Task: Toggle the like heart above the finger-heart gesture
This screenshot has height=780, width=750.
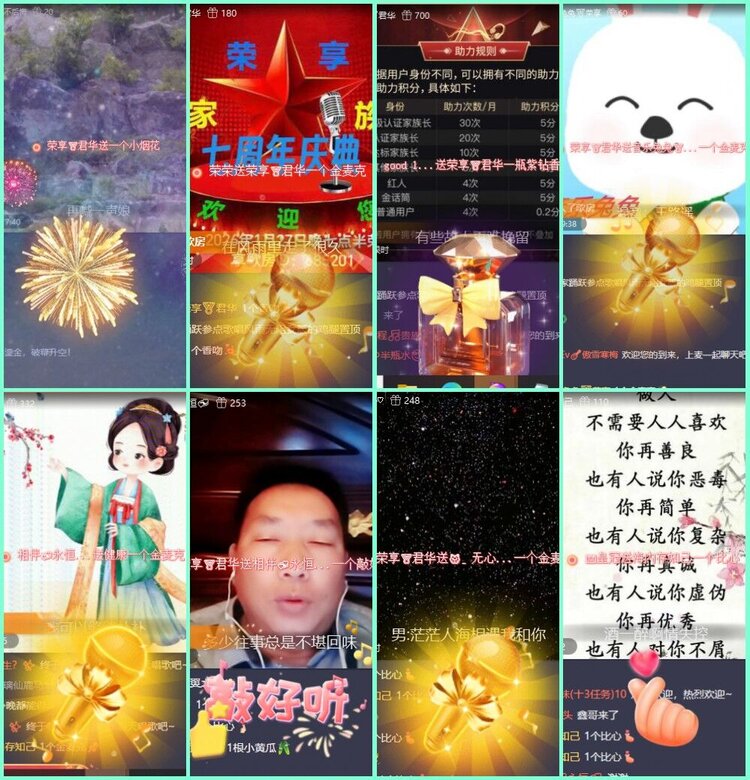Action: pyautogui.click(x=644, y=663)
